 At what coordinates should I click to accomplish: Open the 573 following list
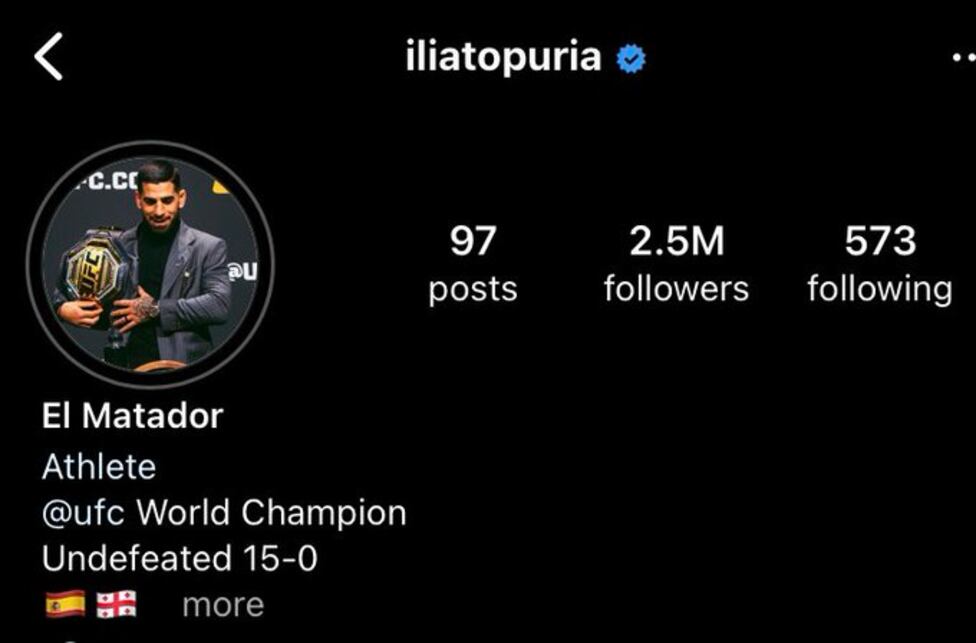click(879, 264)
